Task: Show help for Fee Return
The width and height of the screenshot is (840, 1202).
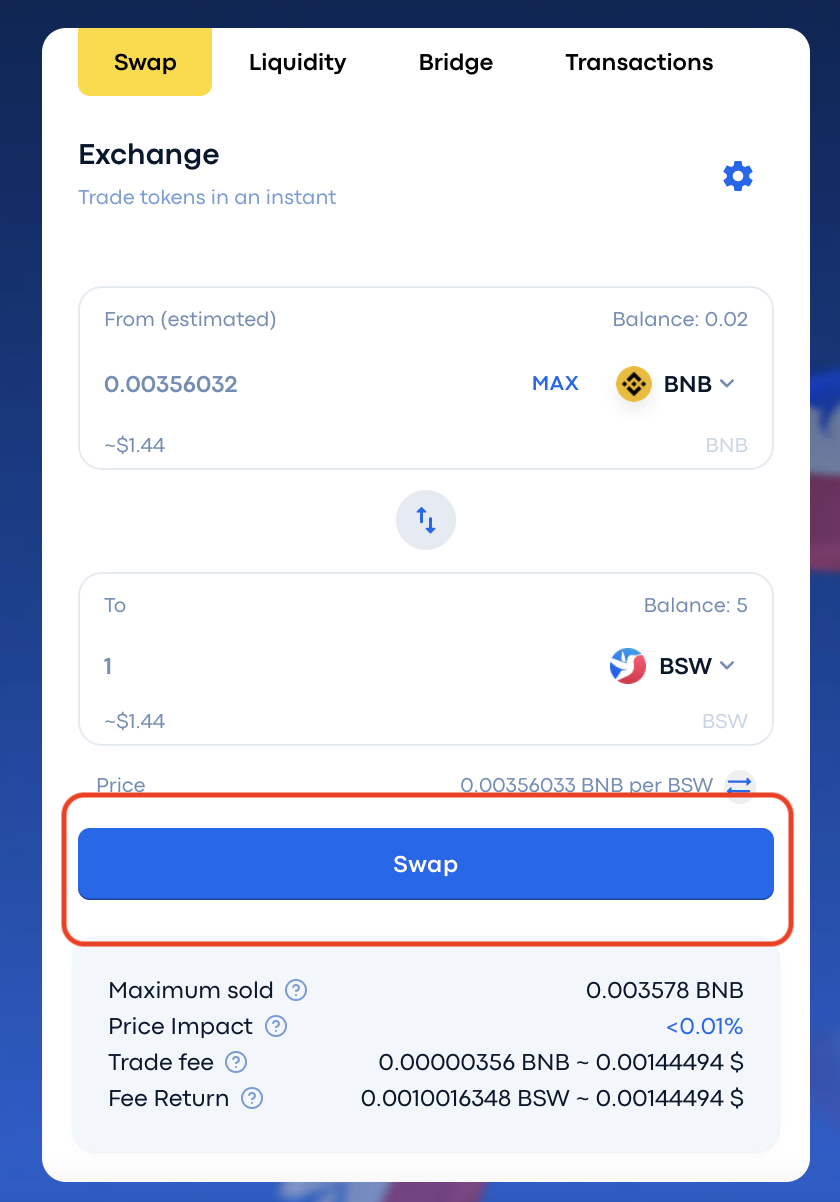Action: coord(252,1098)
